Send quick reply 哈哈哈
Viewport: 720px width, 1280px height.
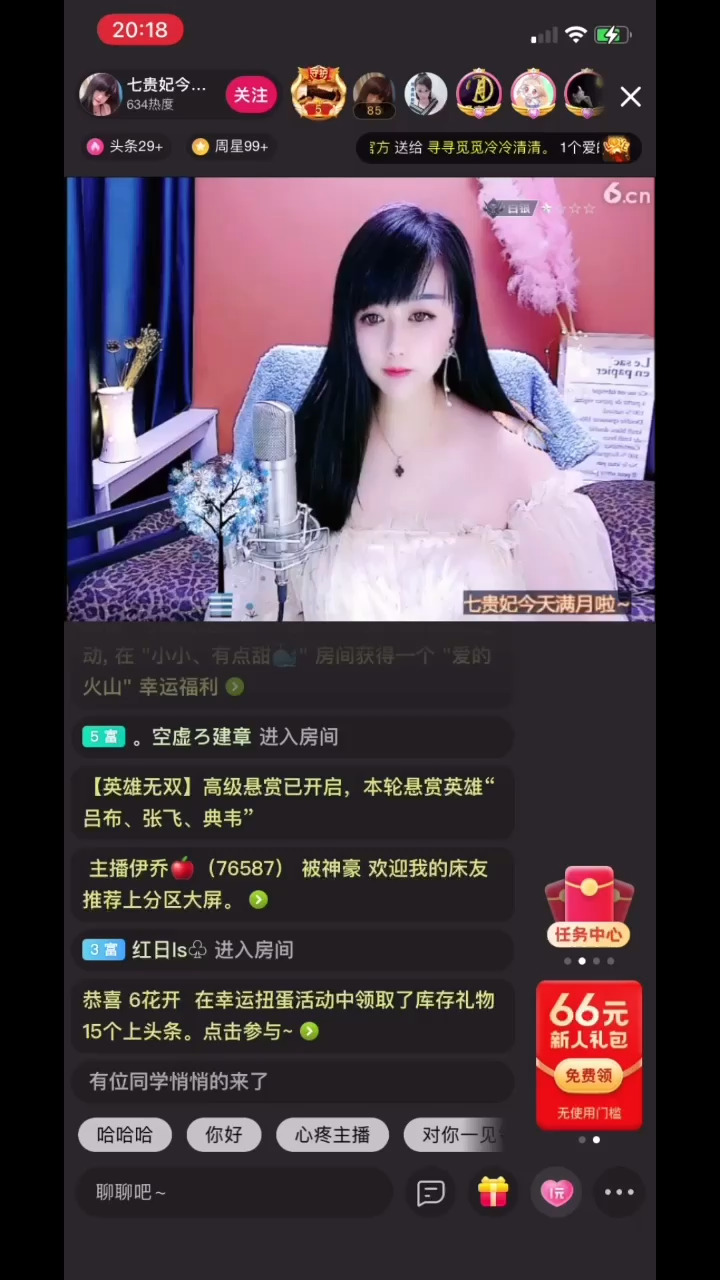click(125, 1135)
